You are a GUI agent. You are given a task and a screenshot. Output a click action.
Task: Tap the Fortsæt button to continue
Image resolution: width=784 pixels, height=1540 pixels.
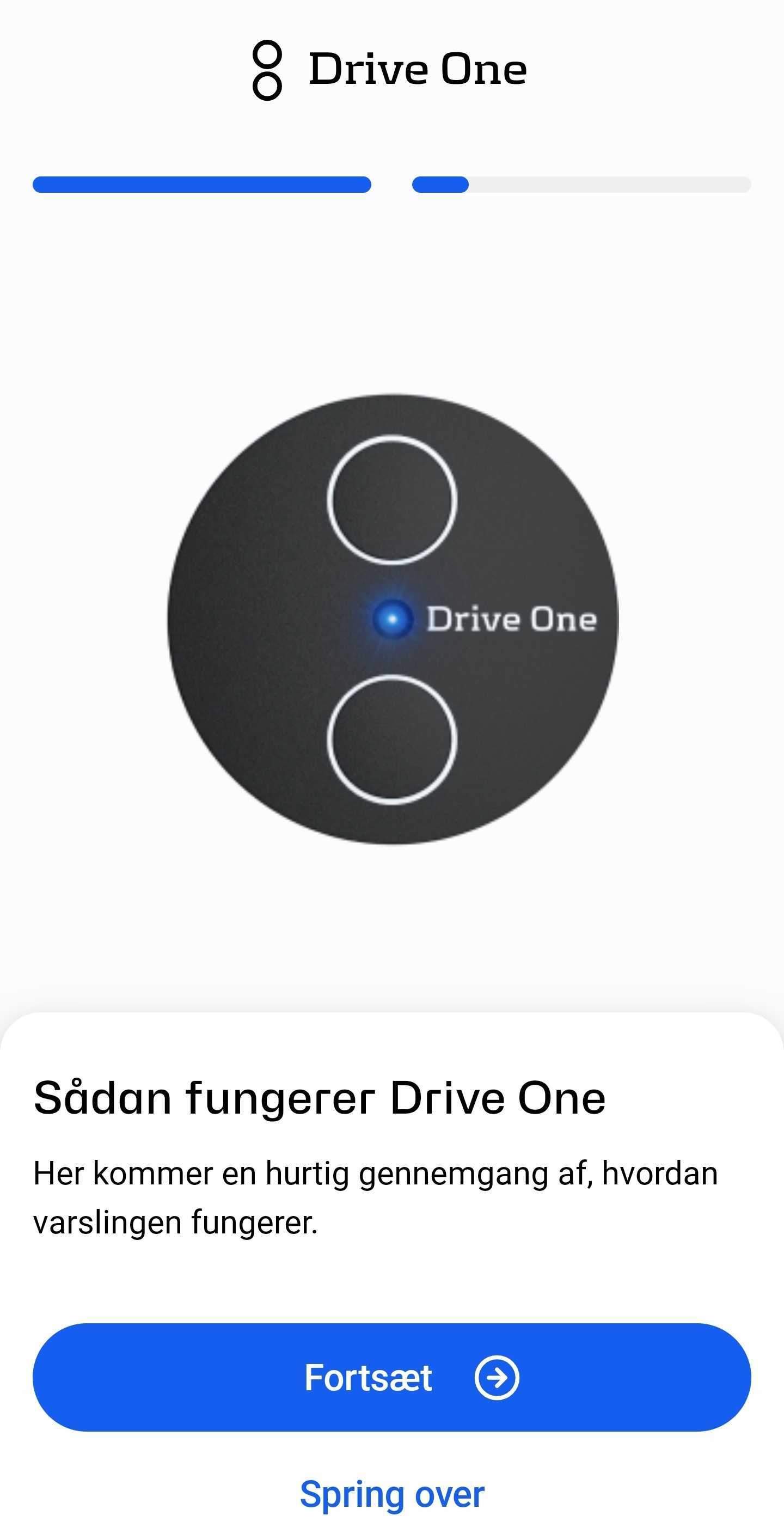pos(391,1378)
